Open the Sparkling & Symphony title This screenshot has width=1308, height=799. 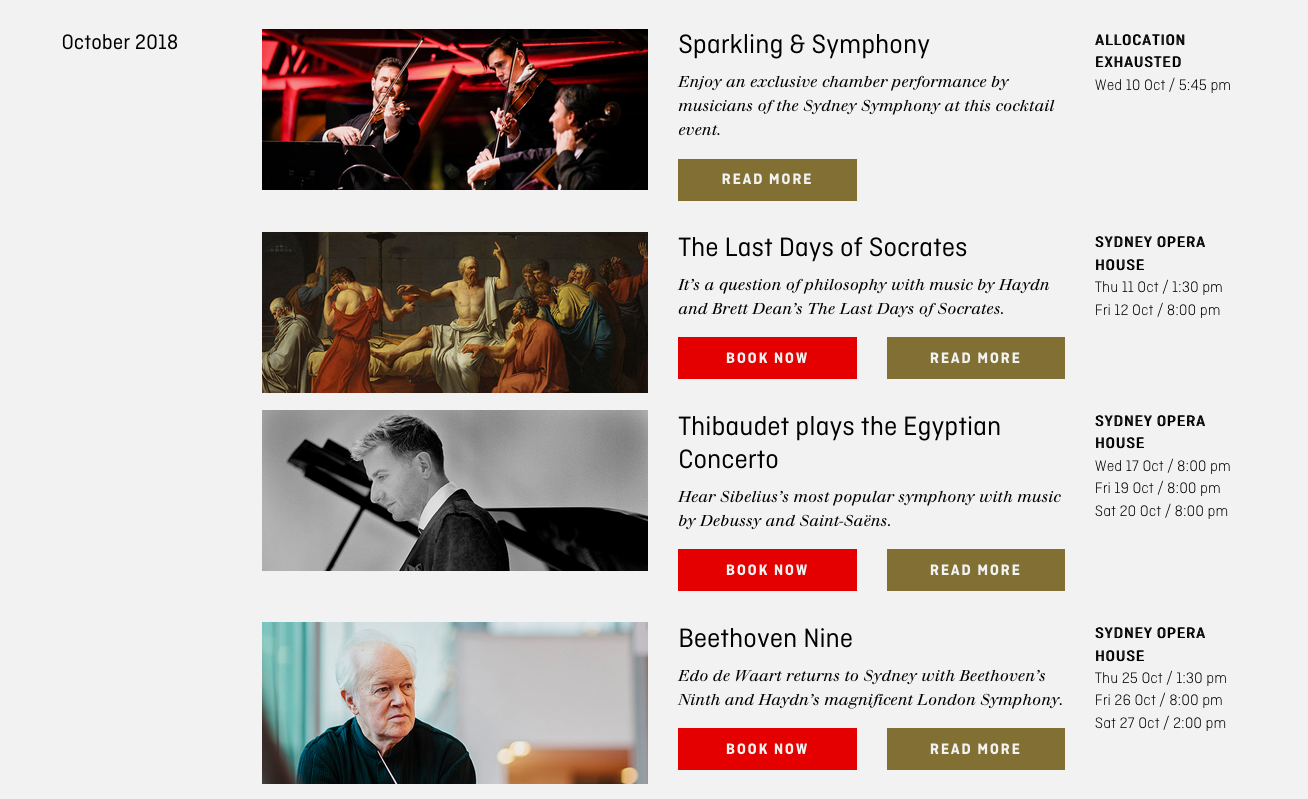[804, 45]
